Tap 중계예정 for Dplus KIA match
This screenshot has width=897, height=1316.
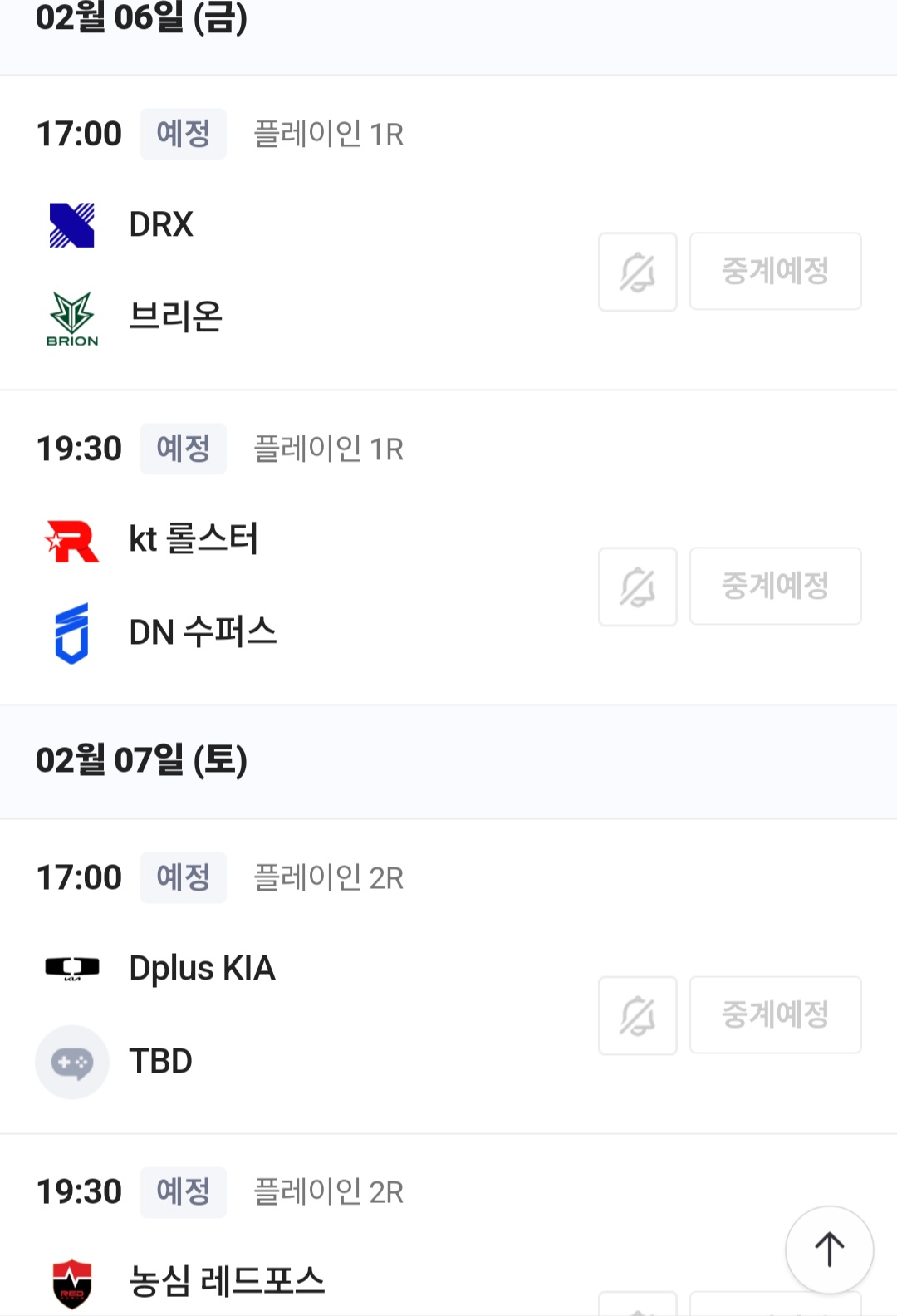(x=775, y=1015)
